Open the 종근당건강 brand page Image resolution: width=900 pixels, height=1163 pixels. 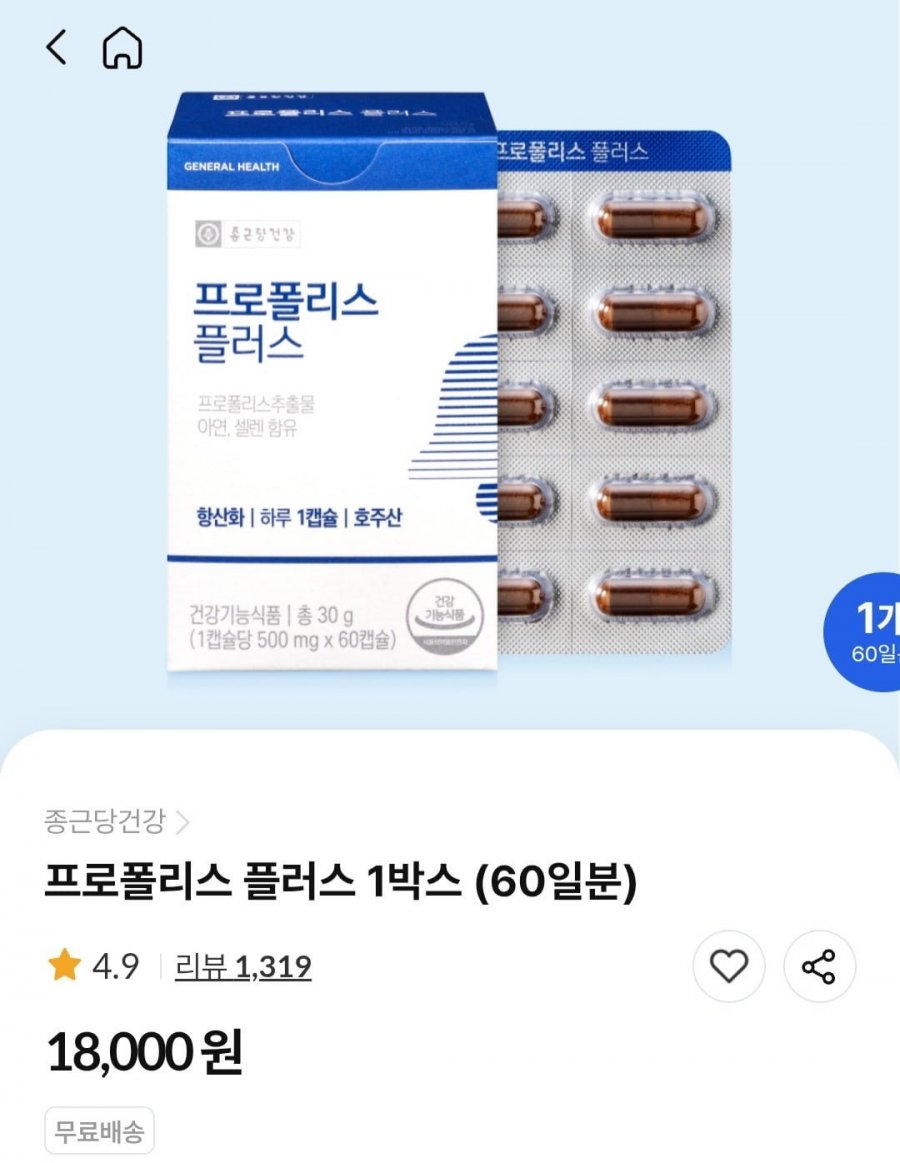pyautogui.click(x=116, y=822)
